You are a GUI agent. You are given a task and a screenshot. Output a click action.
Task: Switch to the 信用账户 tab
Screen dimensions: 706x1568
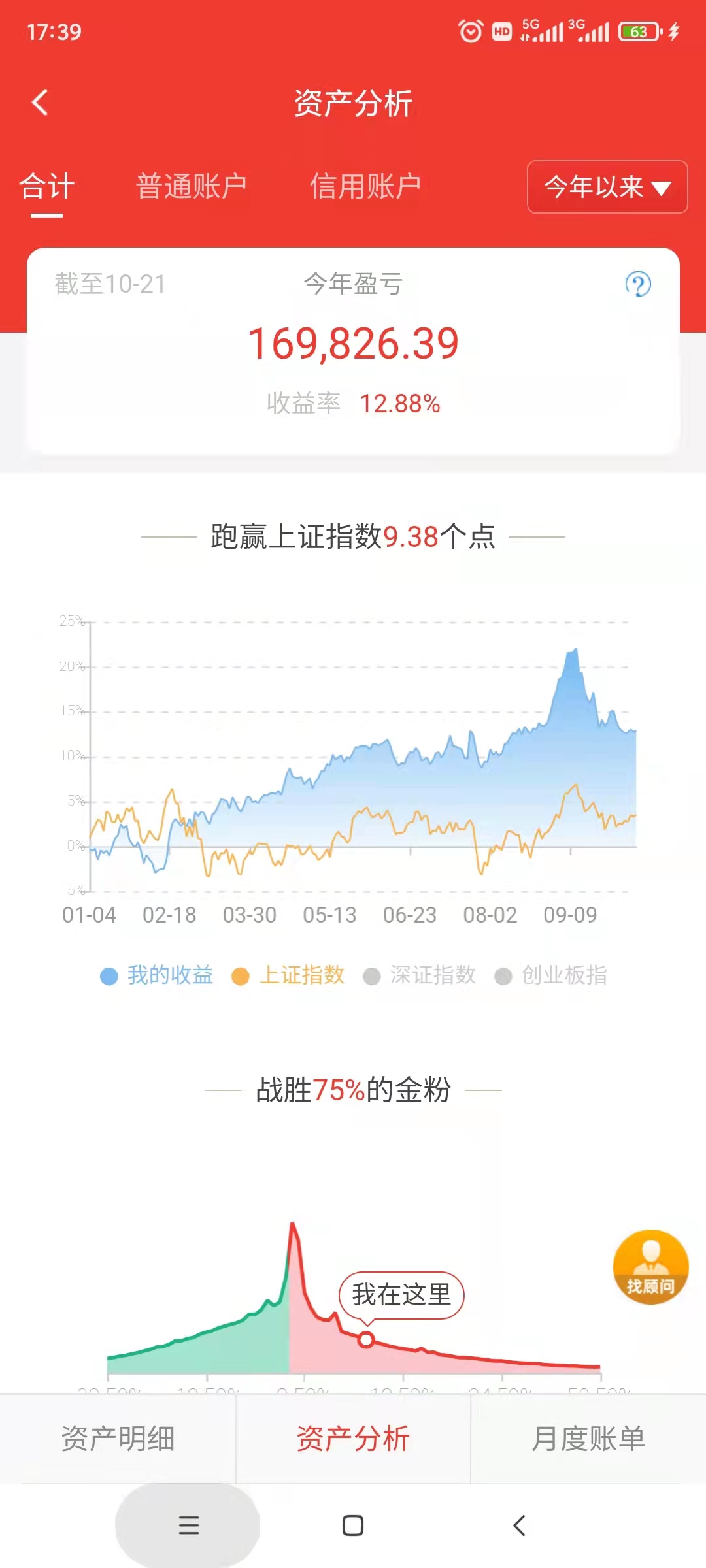coord(365,187)
